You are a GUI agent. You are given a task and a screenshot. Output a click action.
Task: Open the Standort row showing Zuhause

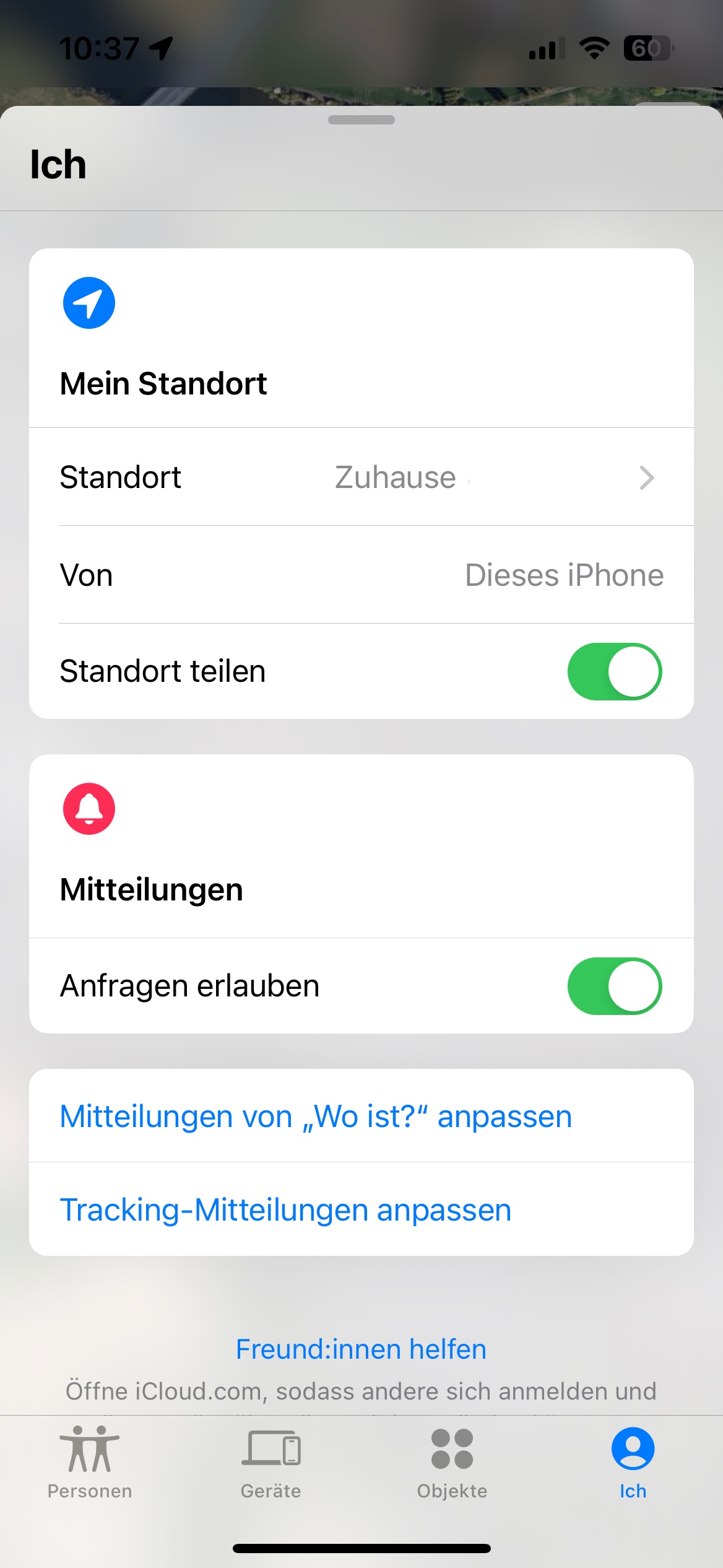[361, 477]
